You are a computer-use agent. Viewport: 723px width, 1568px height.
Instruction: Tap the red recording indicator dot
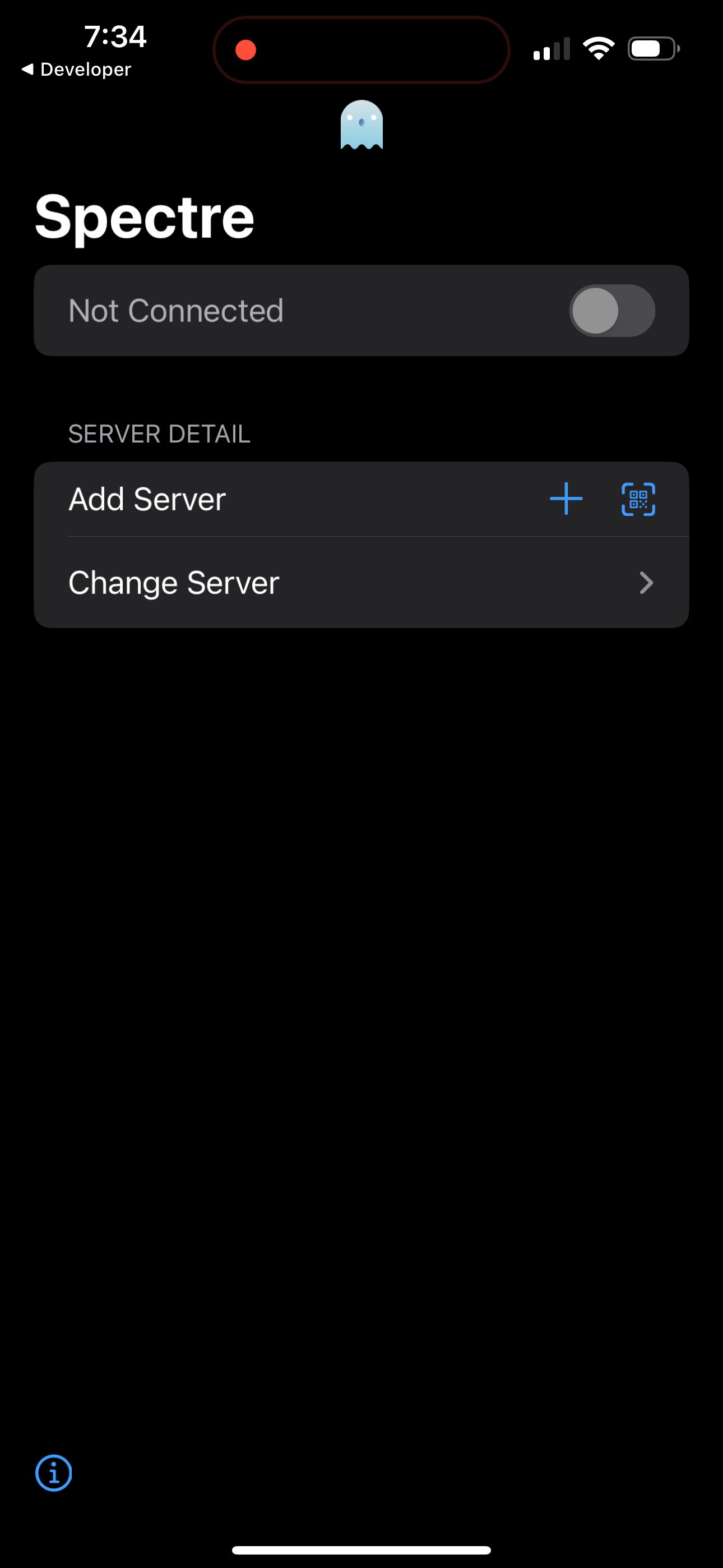246,50
